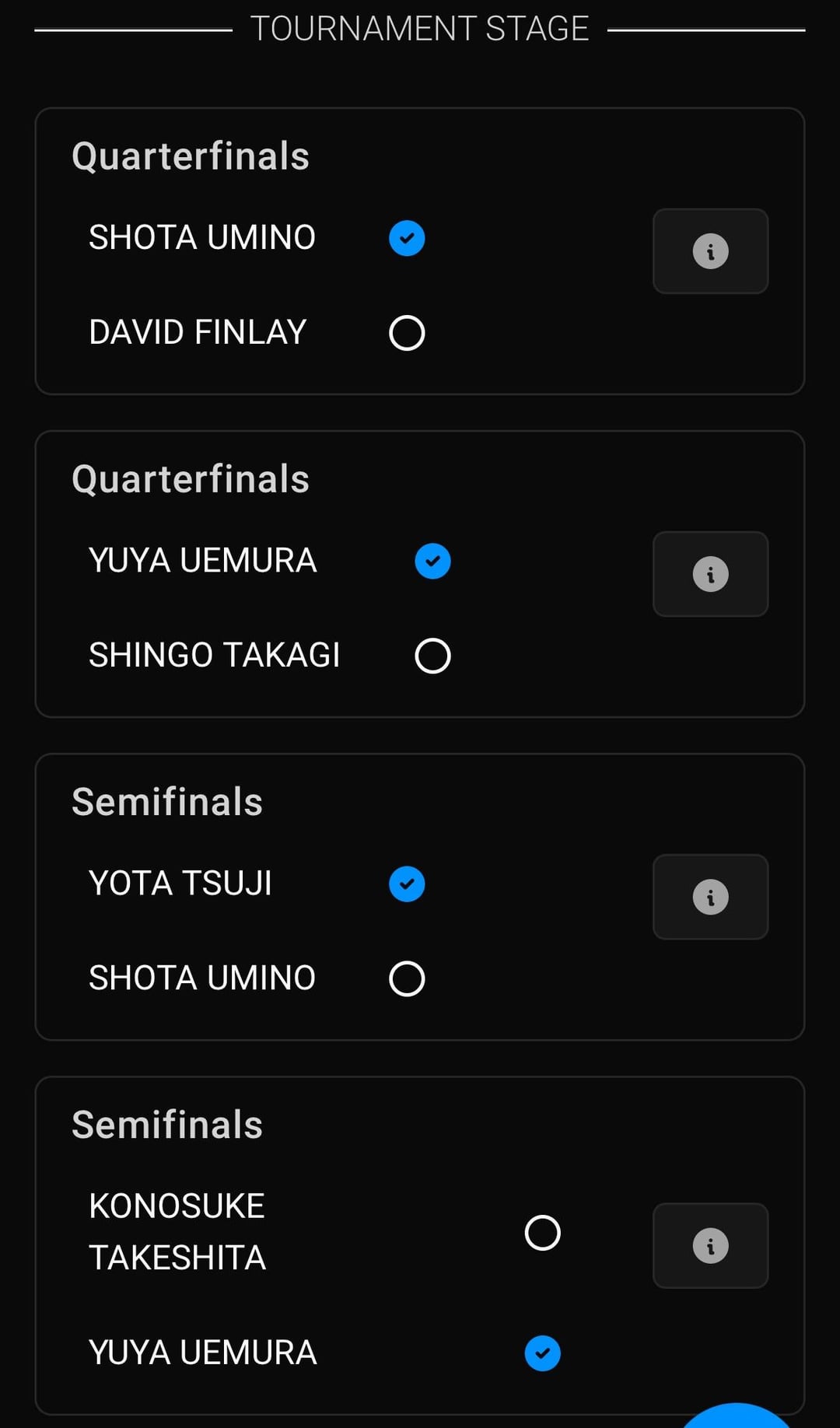View info for Uemura vs Takagi match

point(710,574)
